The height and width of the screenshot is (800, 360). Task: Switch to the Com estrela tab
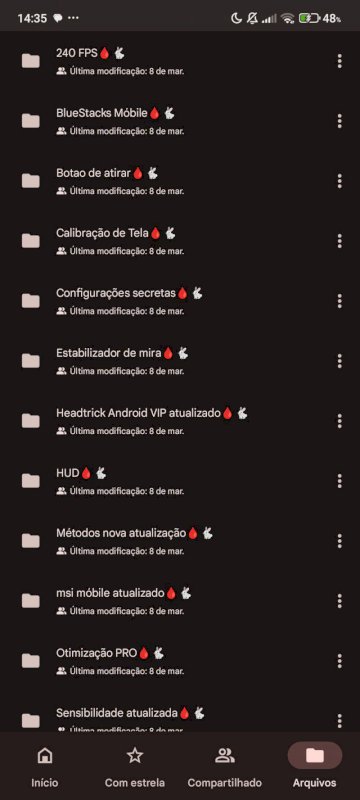[x=135, y=766]
